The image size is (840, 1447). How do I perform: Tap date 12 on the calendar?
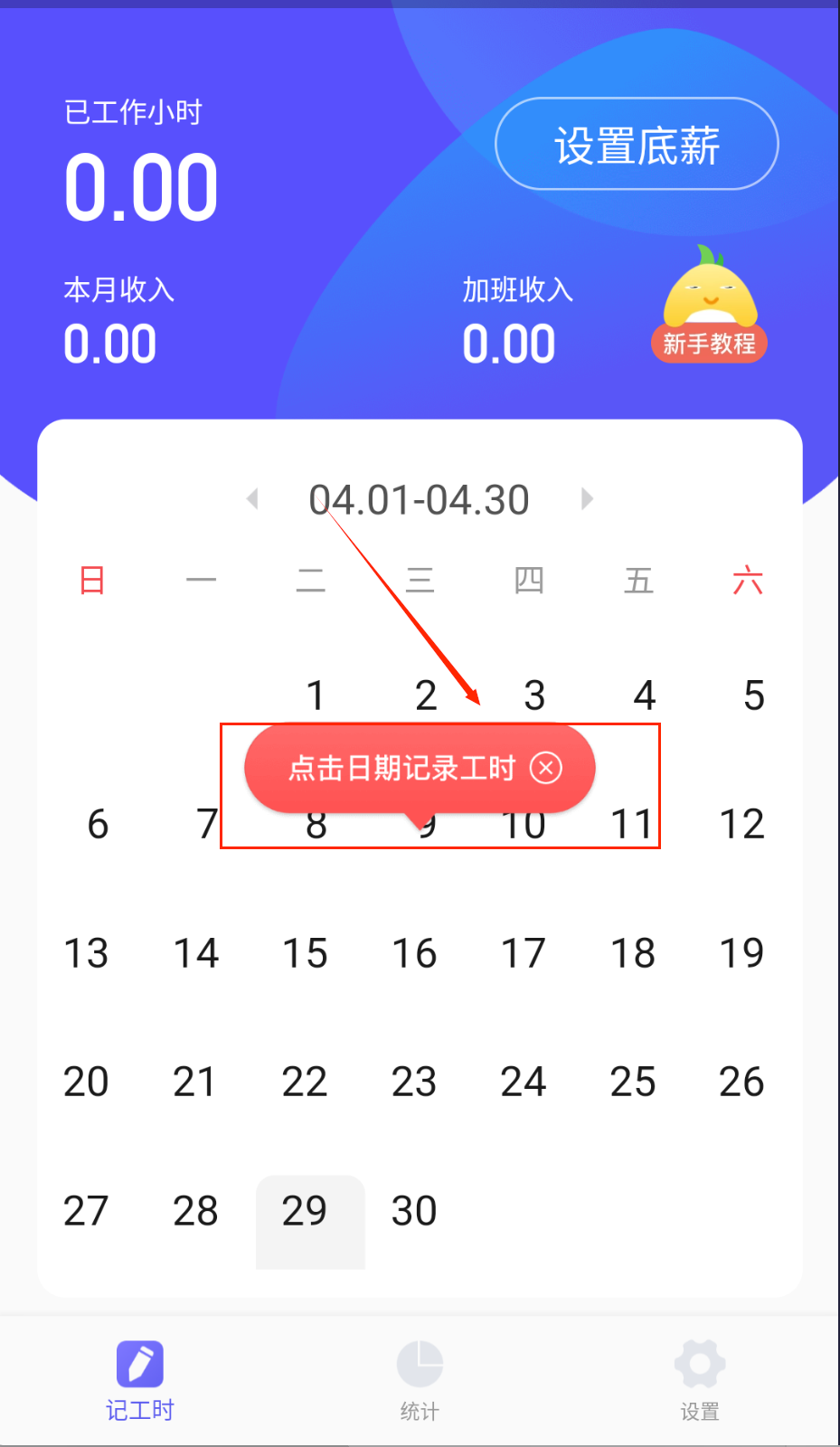point(741,825)
